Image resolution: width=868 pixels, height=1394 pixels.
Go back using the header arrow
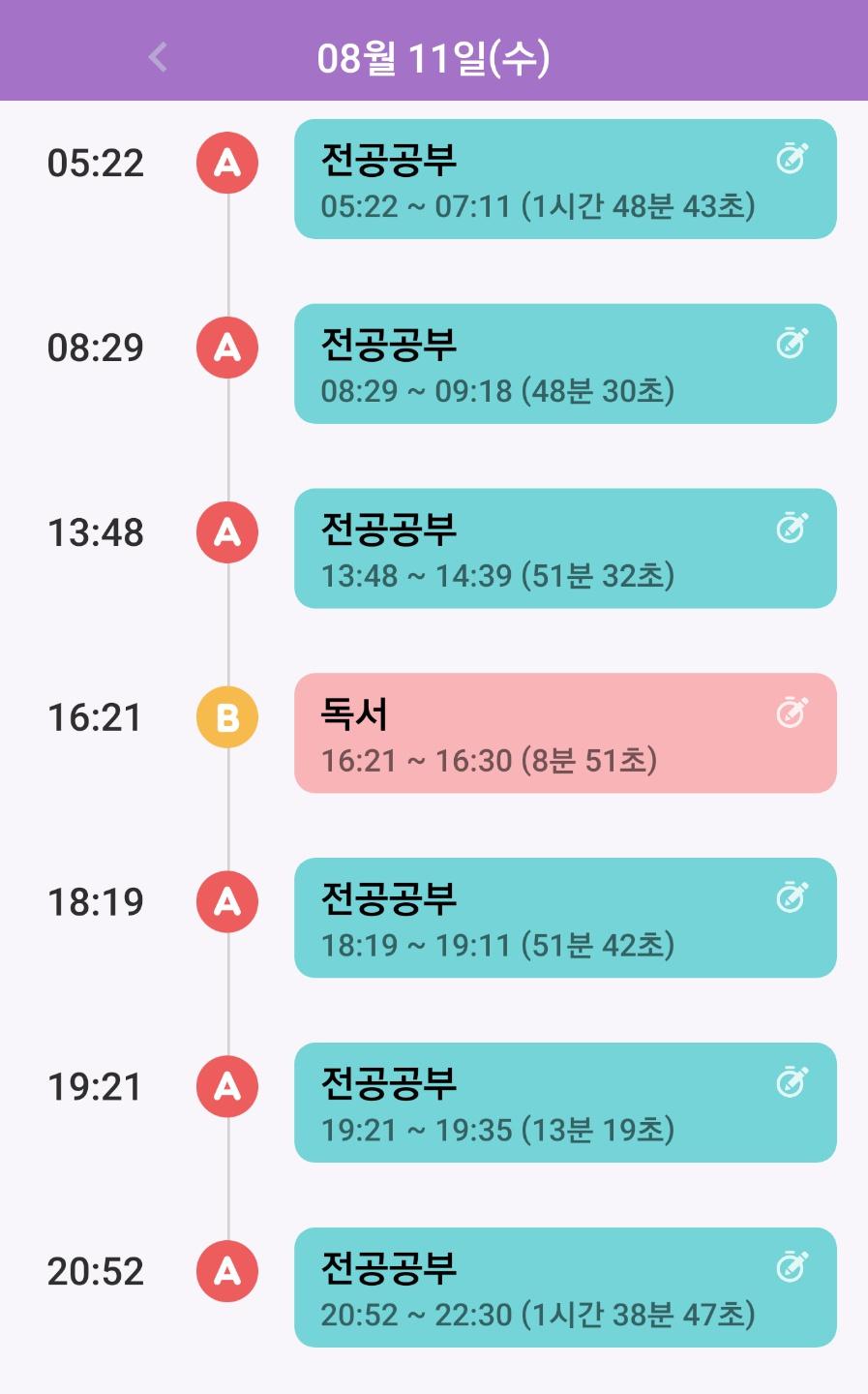point(159,57)
